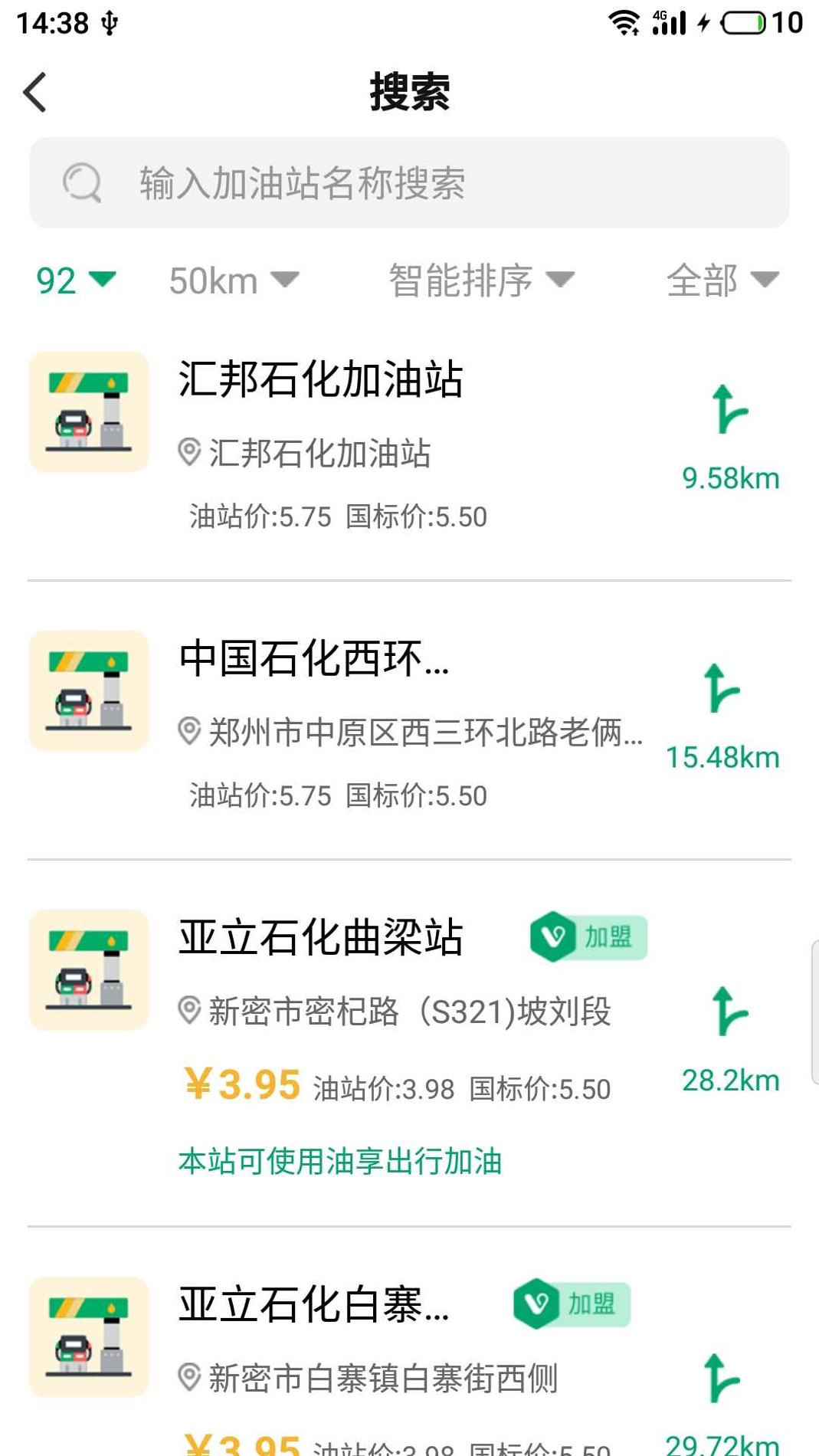This screenshot has height=1456, width=819.
Task: Open the 全部 filter dropdown
Action: (x=722, y=280)
